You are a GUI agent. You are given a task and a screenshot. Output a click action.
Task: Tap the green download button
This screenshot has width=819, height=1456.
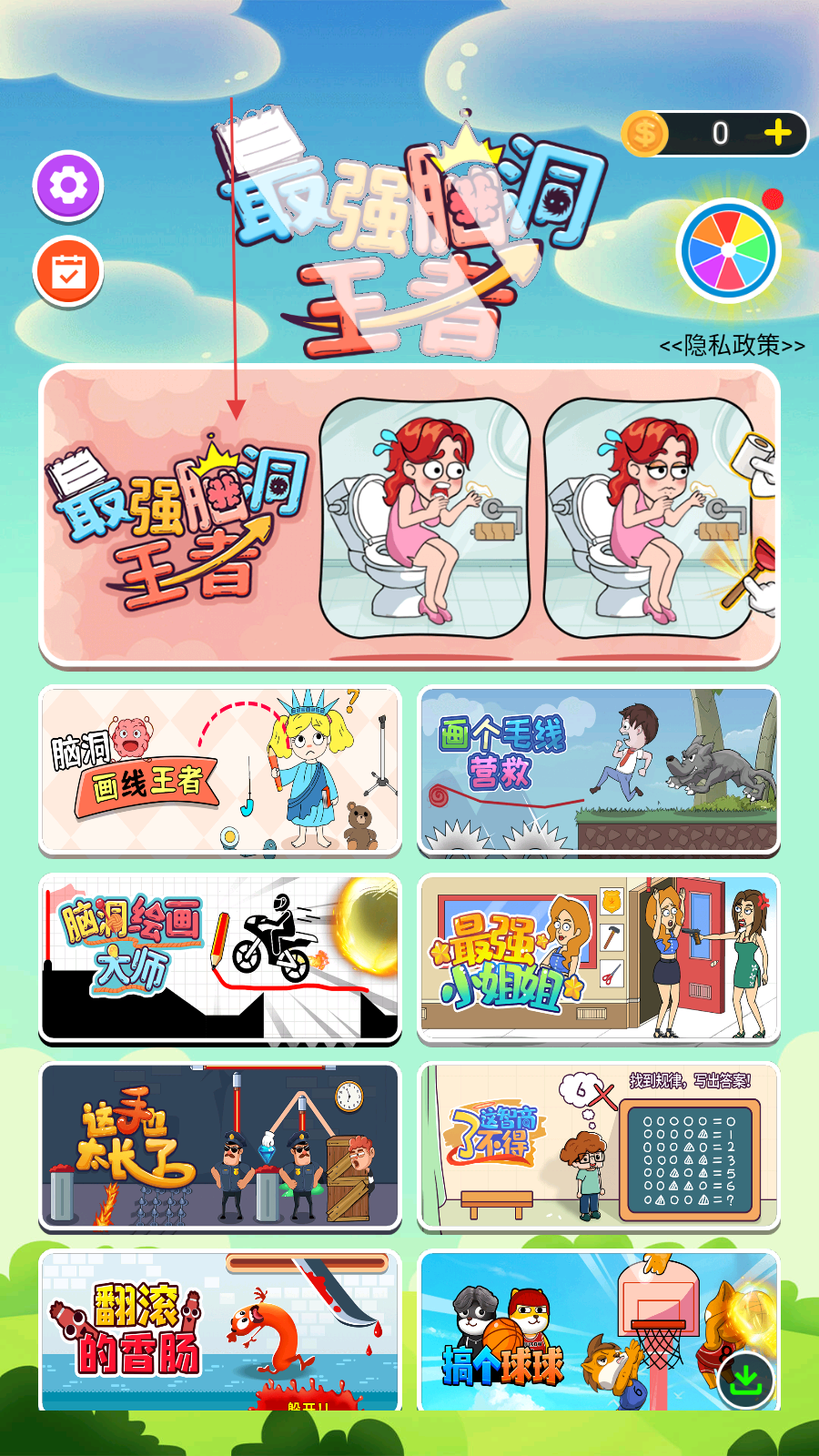point(746,1380)
